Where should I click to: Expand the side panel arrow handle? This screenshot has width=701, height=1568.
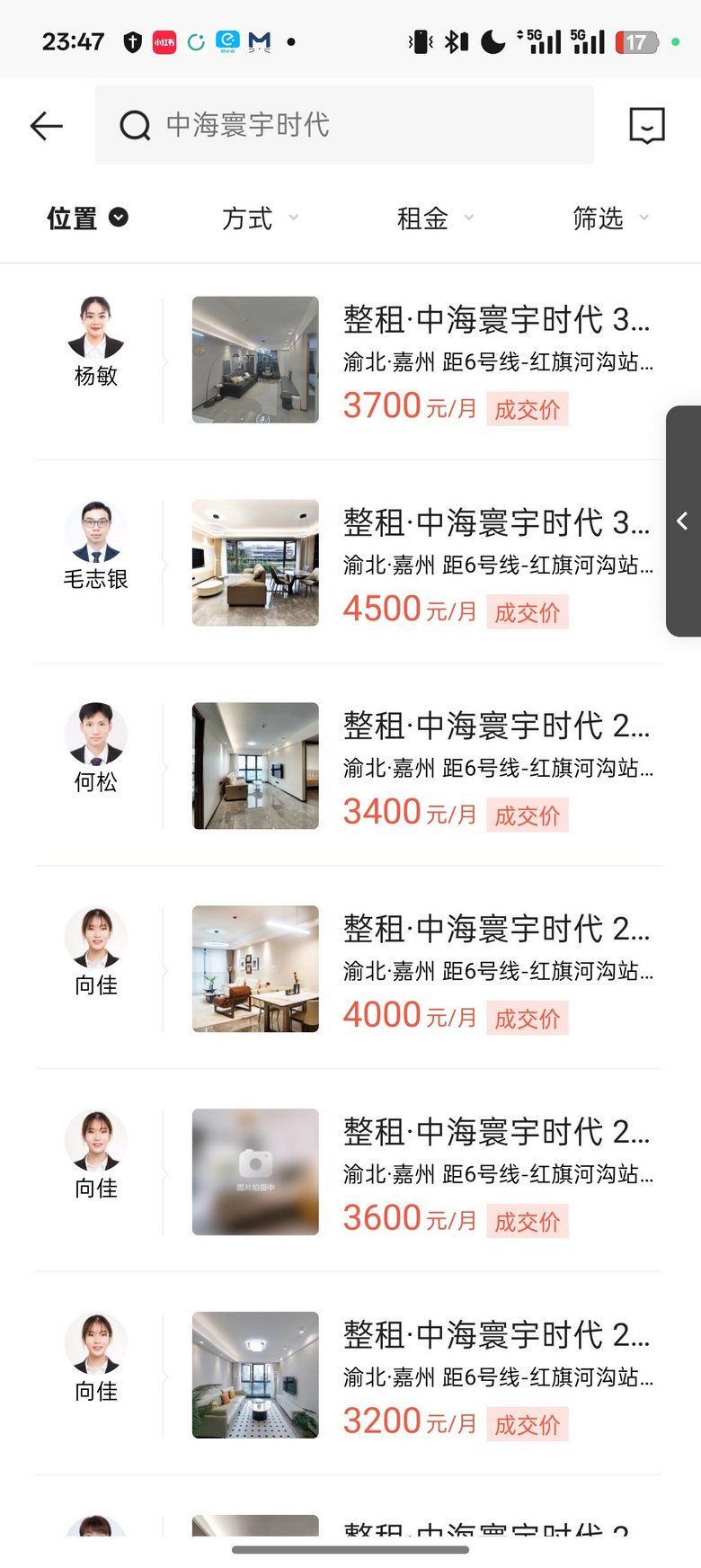(683, 521)
